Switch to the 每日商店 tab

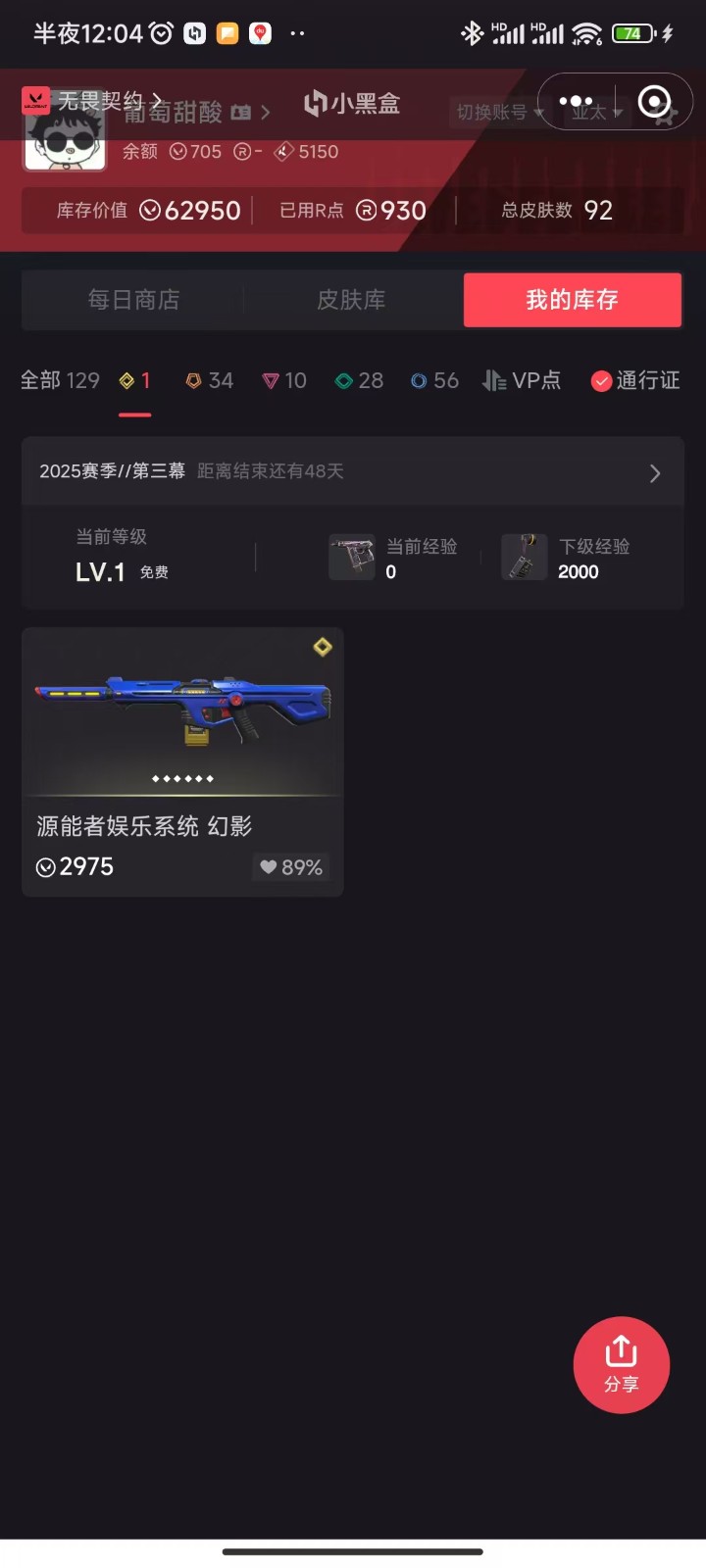tap(133, 300)
